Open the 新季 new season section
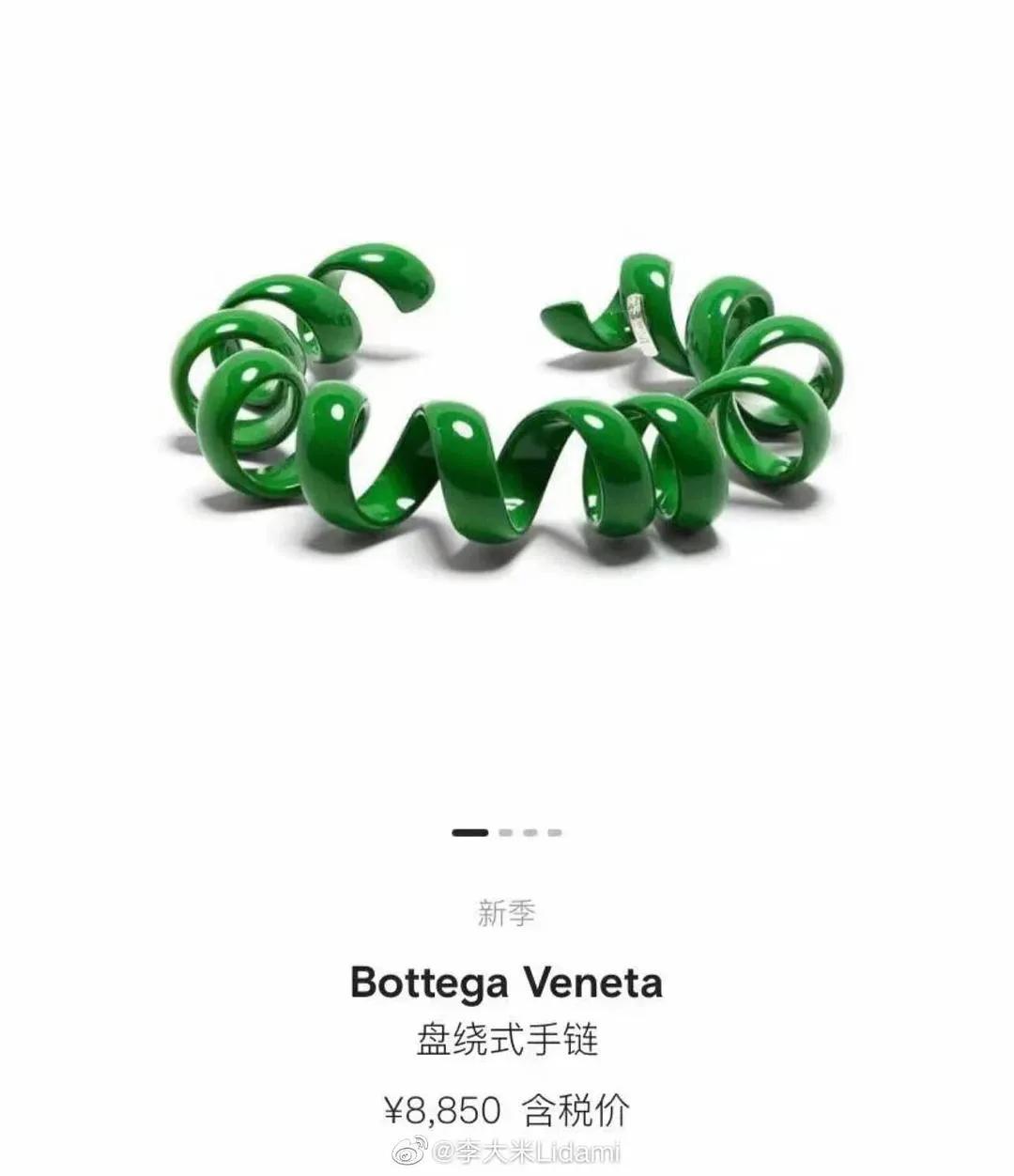 (507, 913)
